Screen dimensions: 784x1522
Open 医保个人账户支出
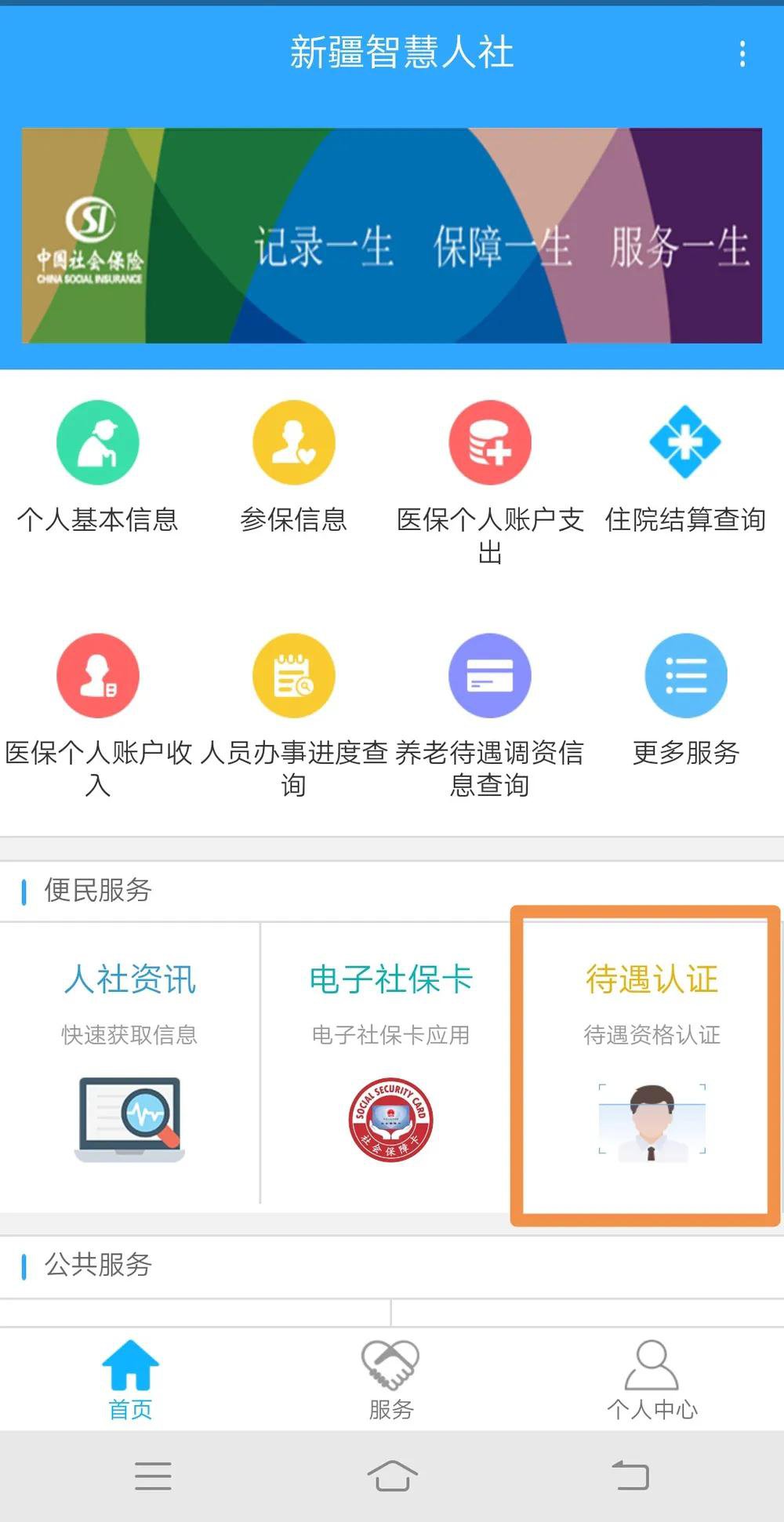coord(490,478)
